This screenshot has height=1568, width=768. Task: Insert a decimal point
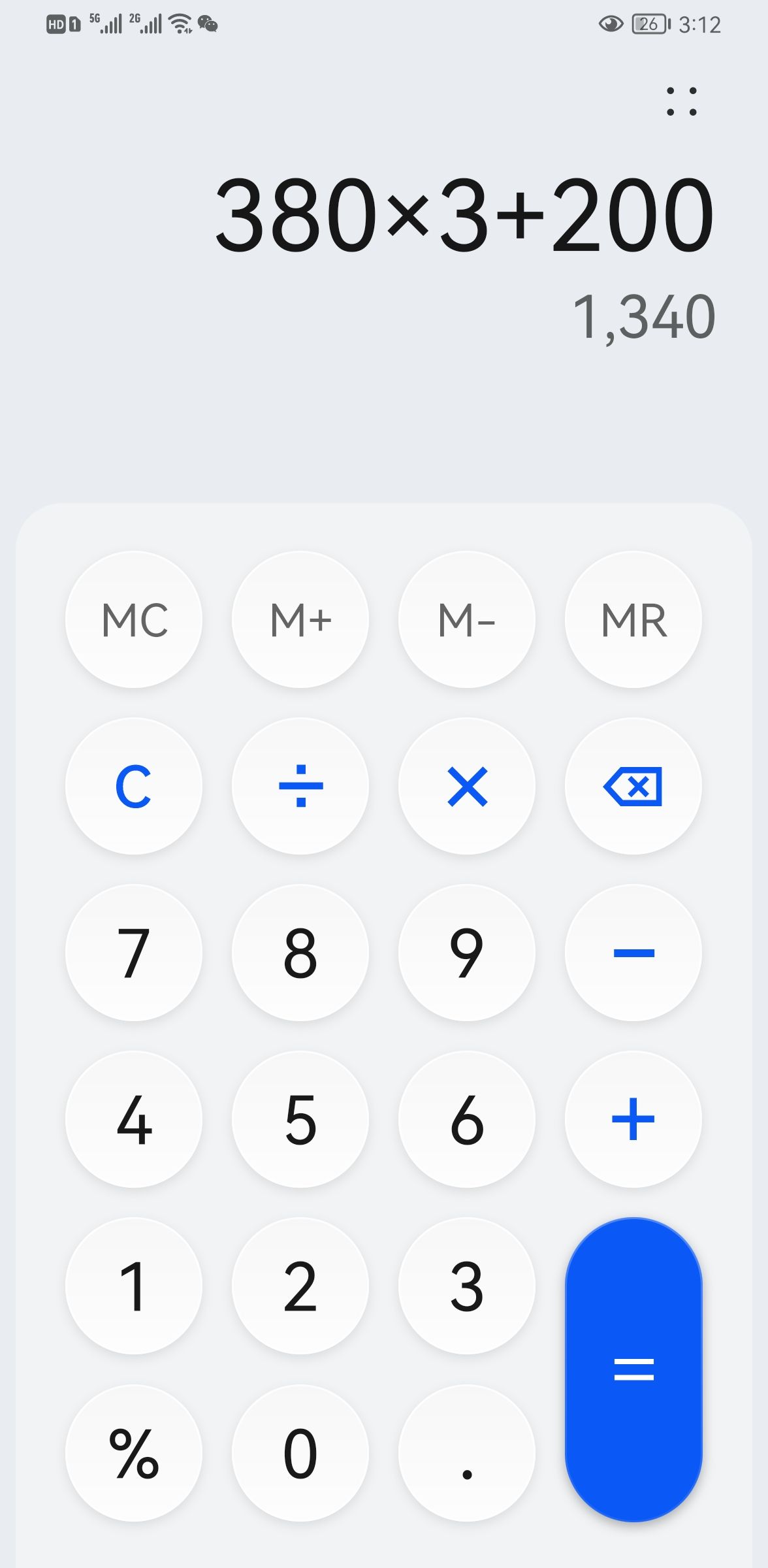[x=467, y=1452]
